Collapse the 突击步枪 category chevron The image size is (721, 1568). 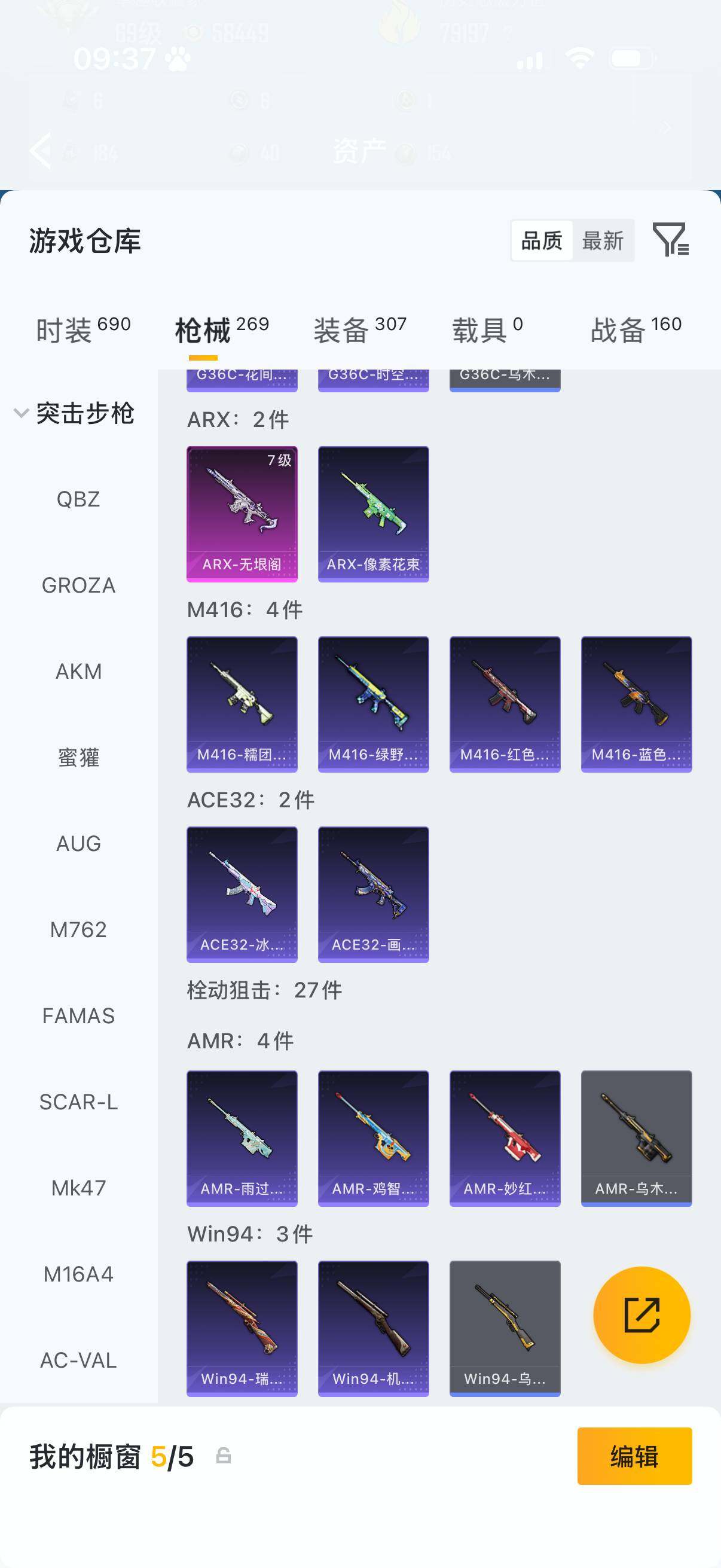[x=20, y=413]
